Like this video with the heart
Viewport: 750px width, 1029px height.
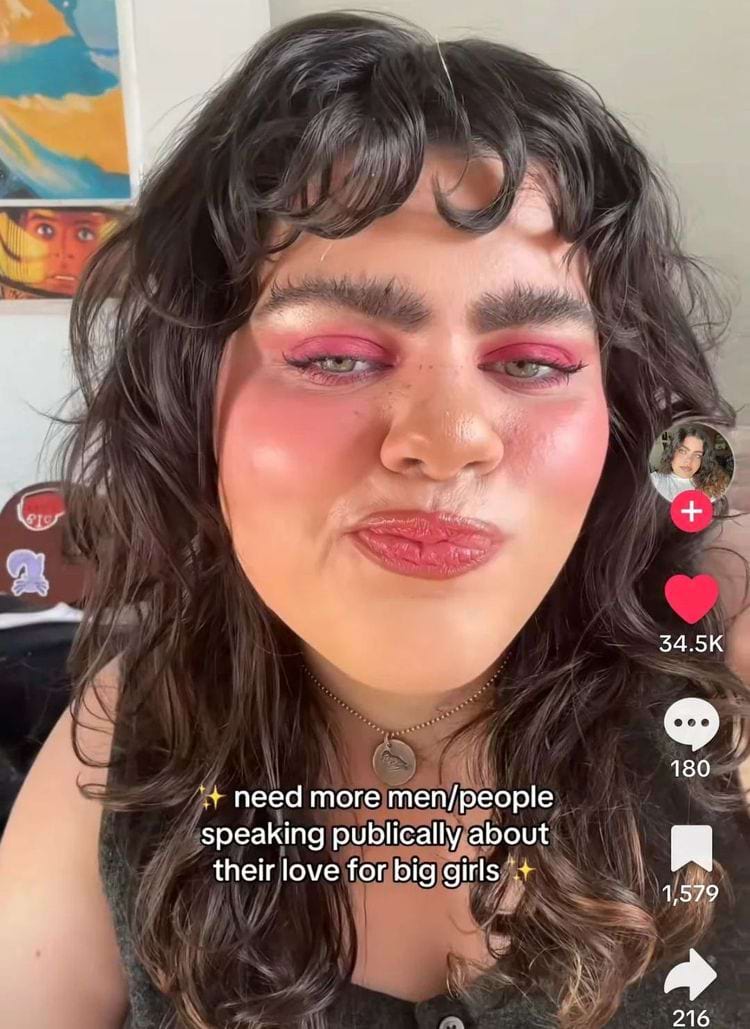(691, 598)
